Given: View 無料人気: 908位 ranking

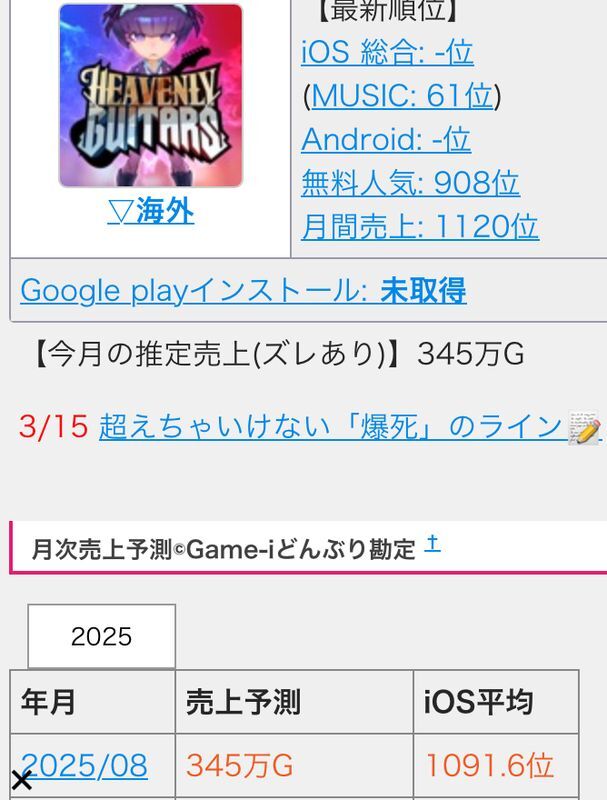Looking at the screenshot, I should 410,183.
